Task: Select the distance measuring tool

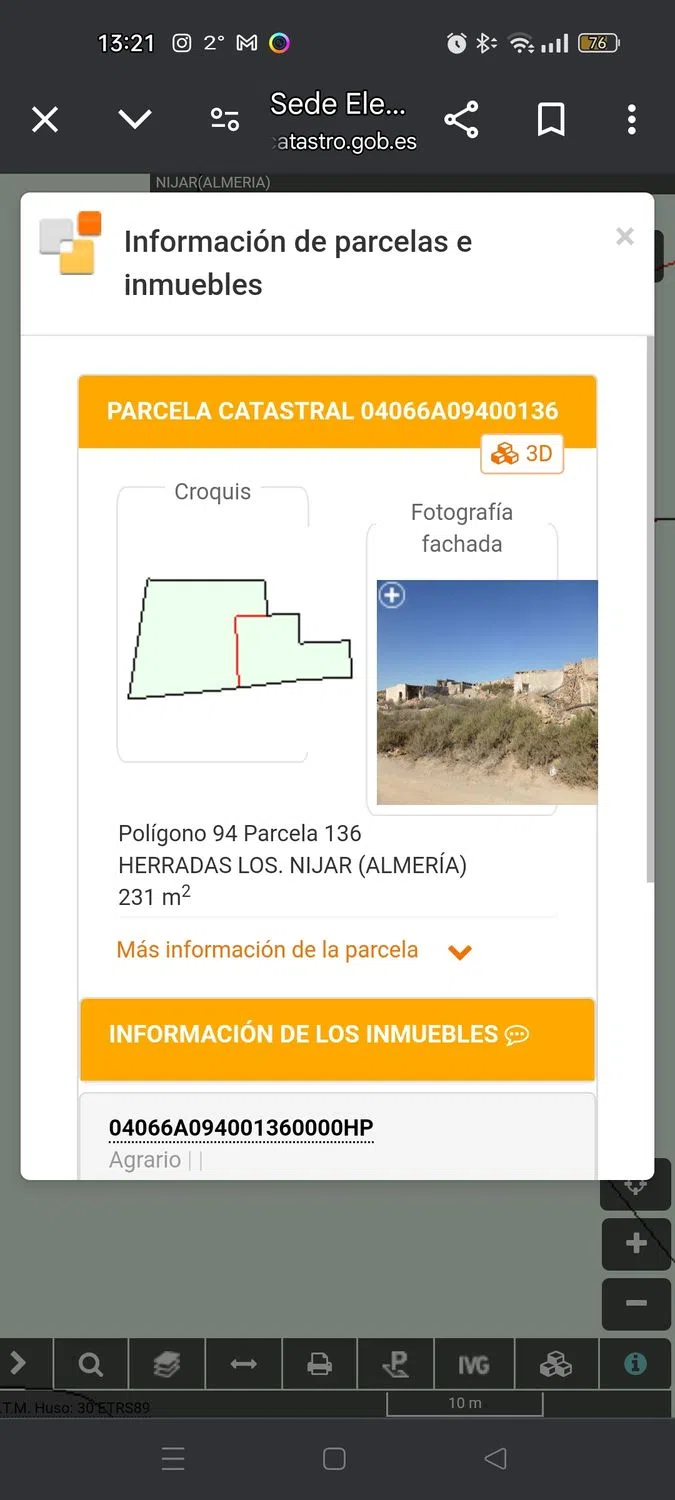Action: 244,1364
